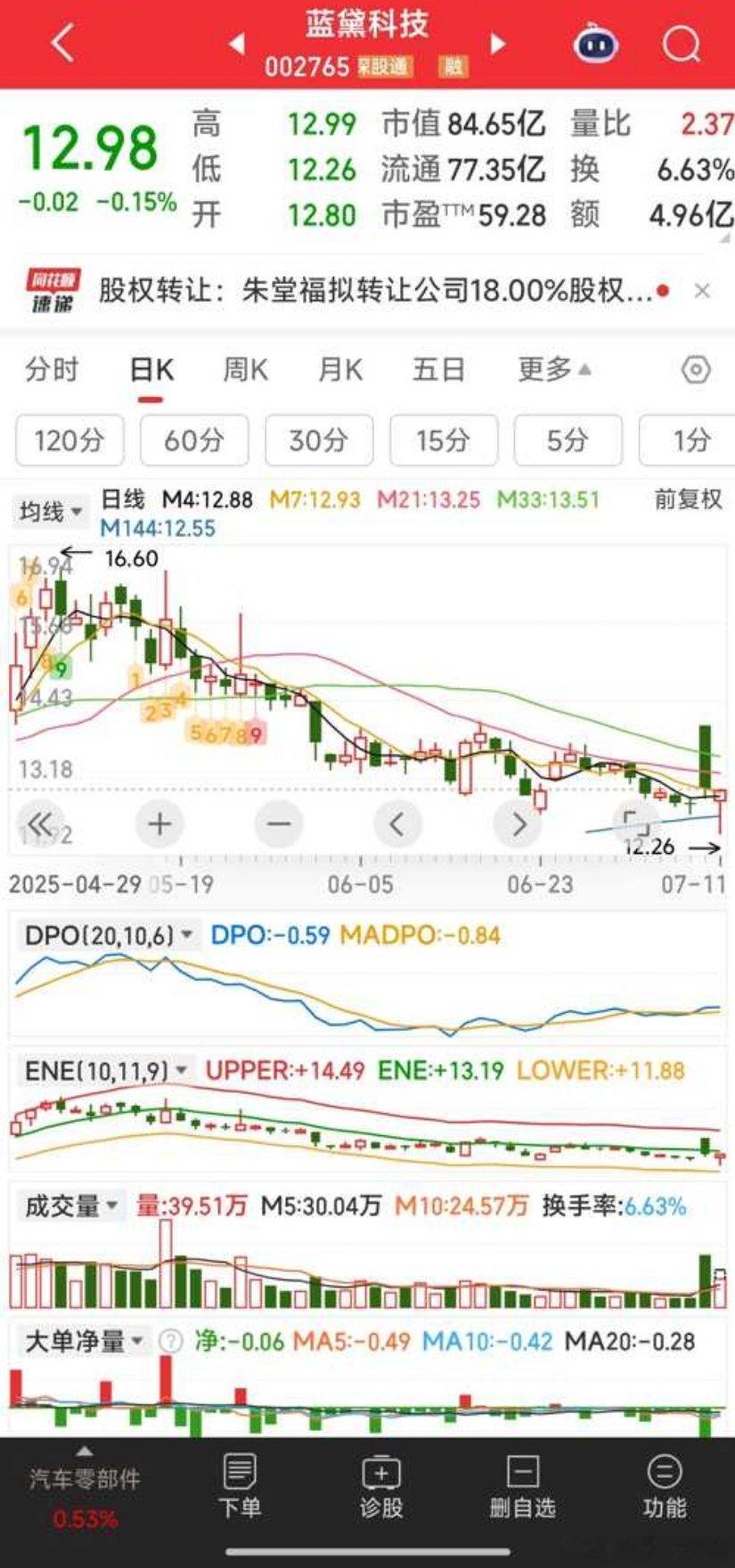
Task: Expand the 更多 chart options
Action: 554,369
